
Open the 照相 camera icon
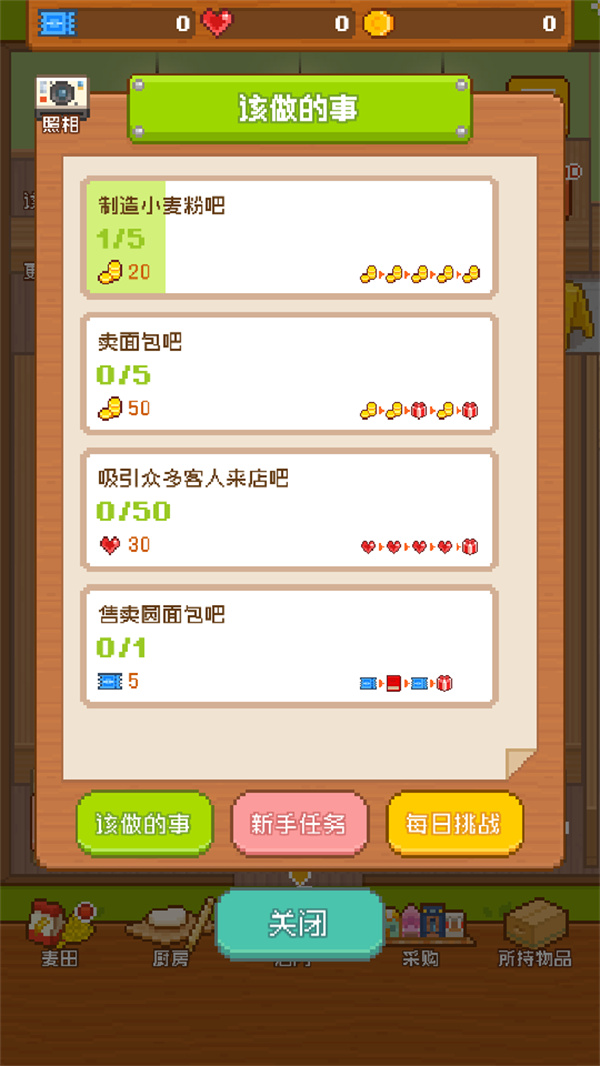pos(60,103)
